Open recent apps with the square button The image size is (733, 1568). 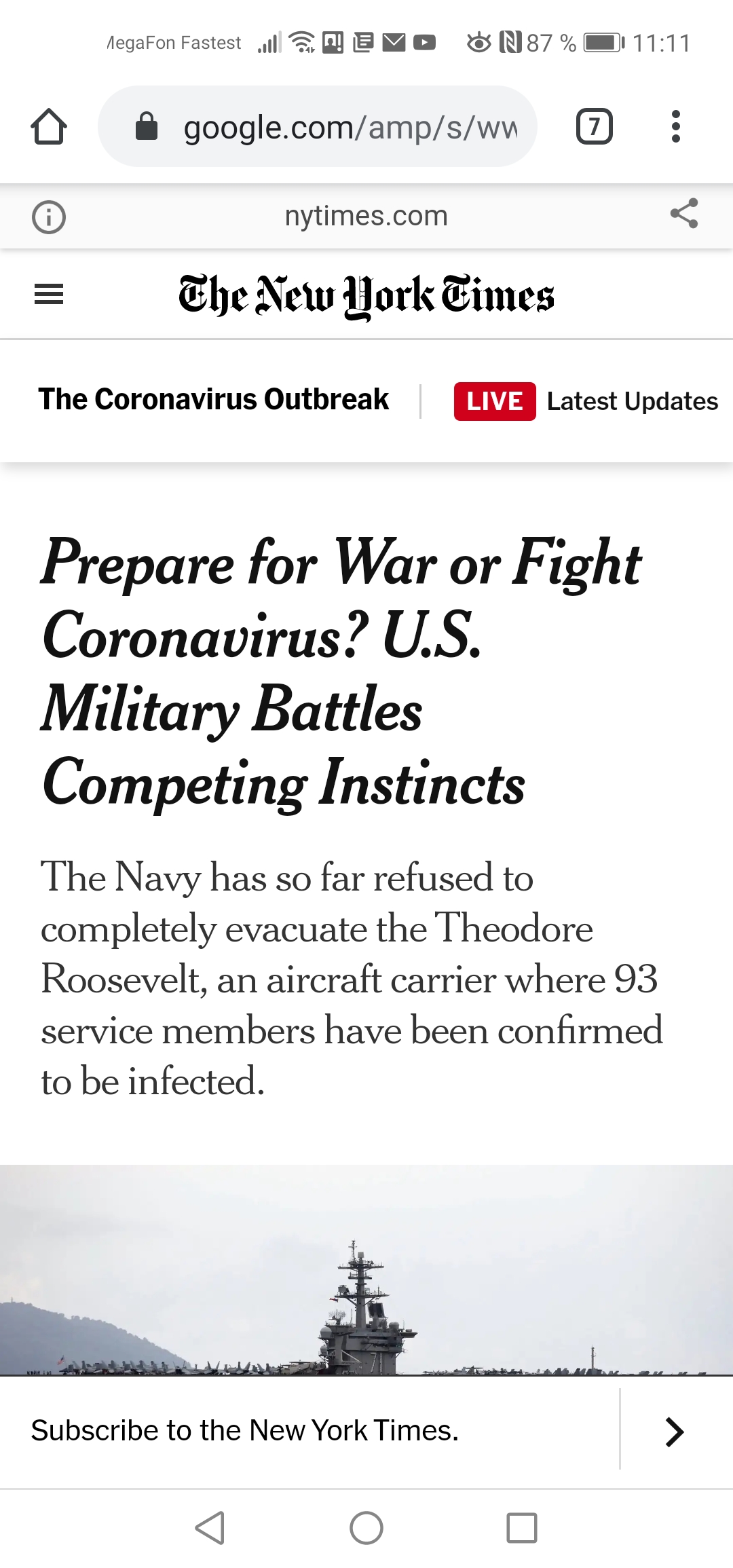pyautogui.click(x=522, y=1528)
